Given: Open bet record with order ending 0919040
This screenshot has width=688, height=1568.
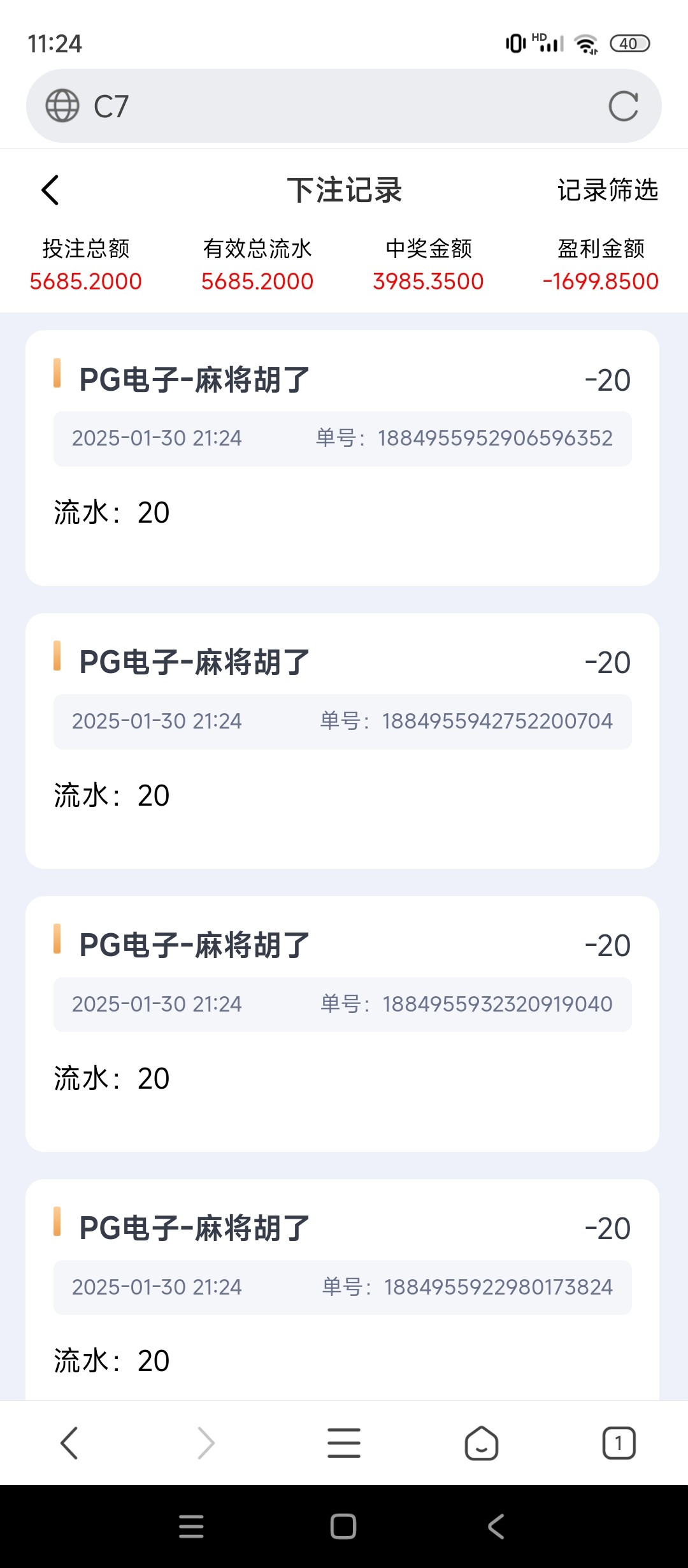Looking at the screenshot, I should [342, 1023].
